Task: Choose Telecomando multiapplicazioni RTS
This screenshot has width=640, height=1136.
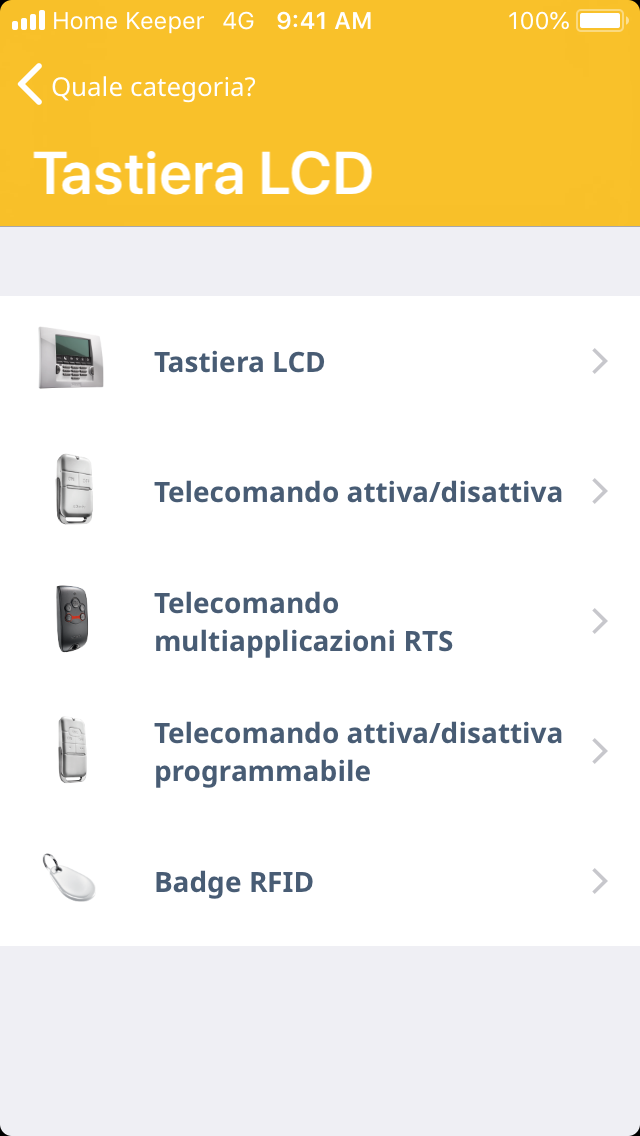Action: tap(320, 622)
